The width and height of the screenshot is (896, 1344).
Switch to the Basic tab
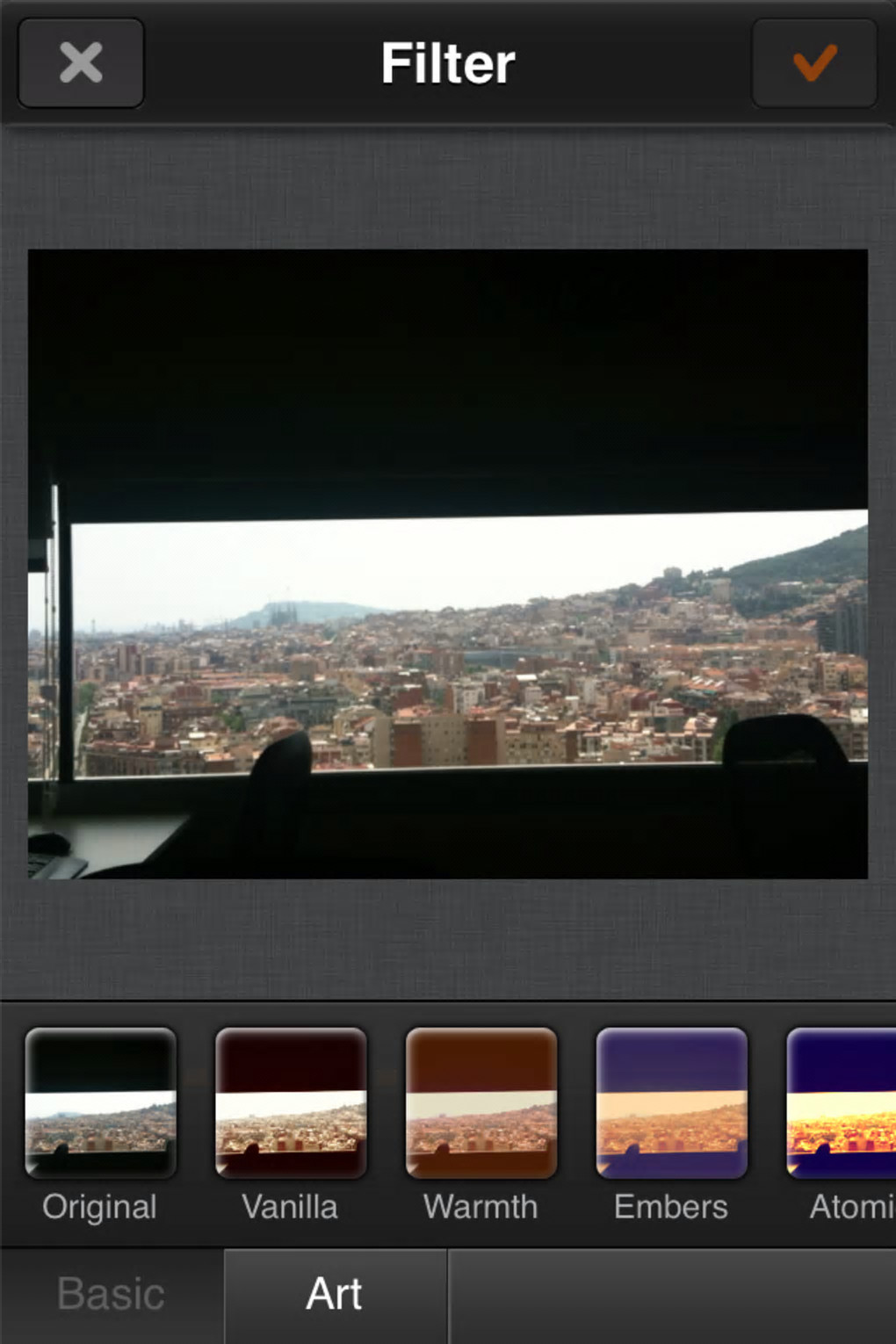pos(112,1295)
